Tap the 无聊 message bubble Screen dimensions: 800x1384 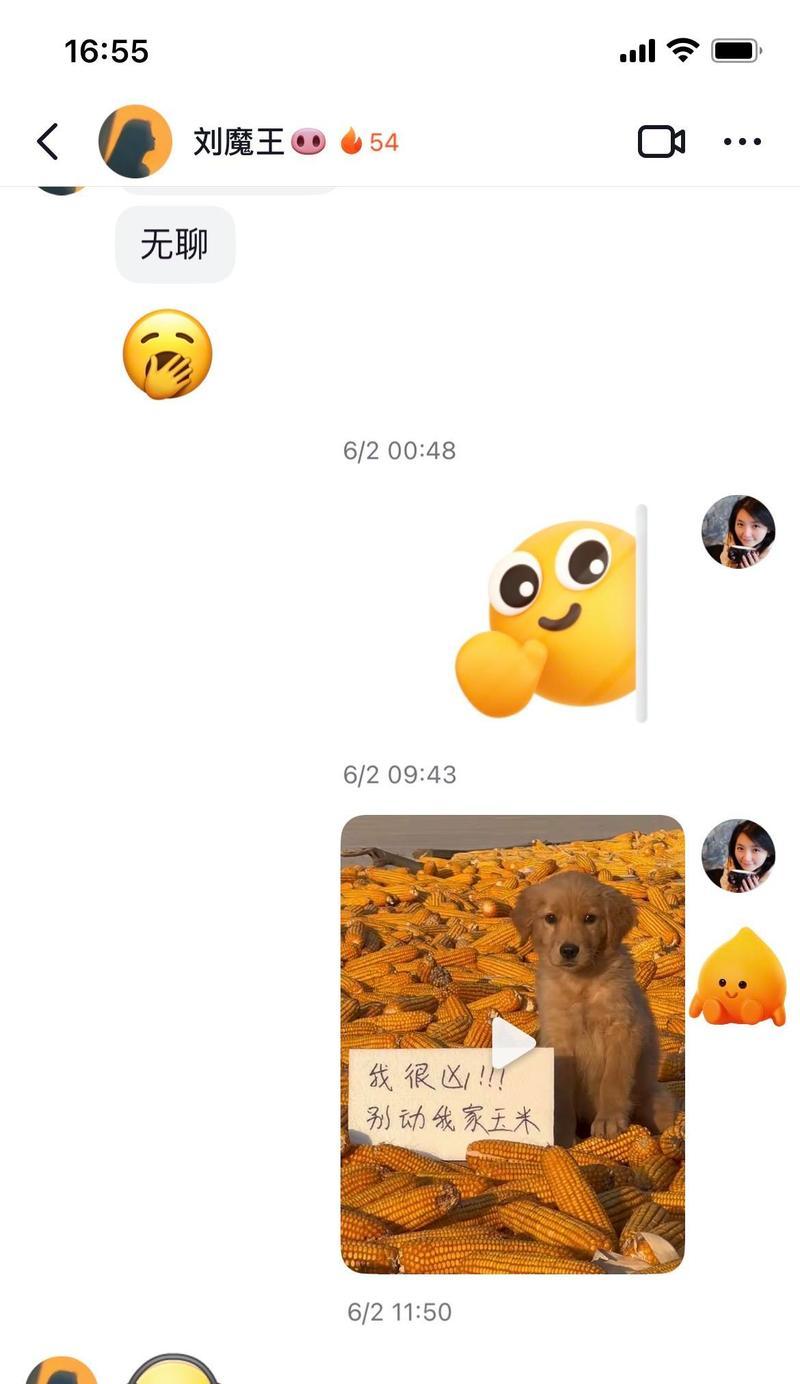tap(175, 244)
